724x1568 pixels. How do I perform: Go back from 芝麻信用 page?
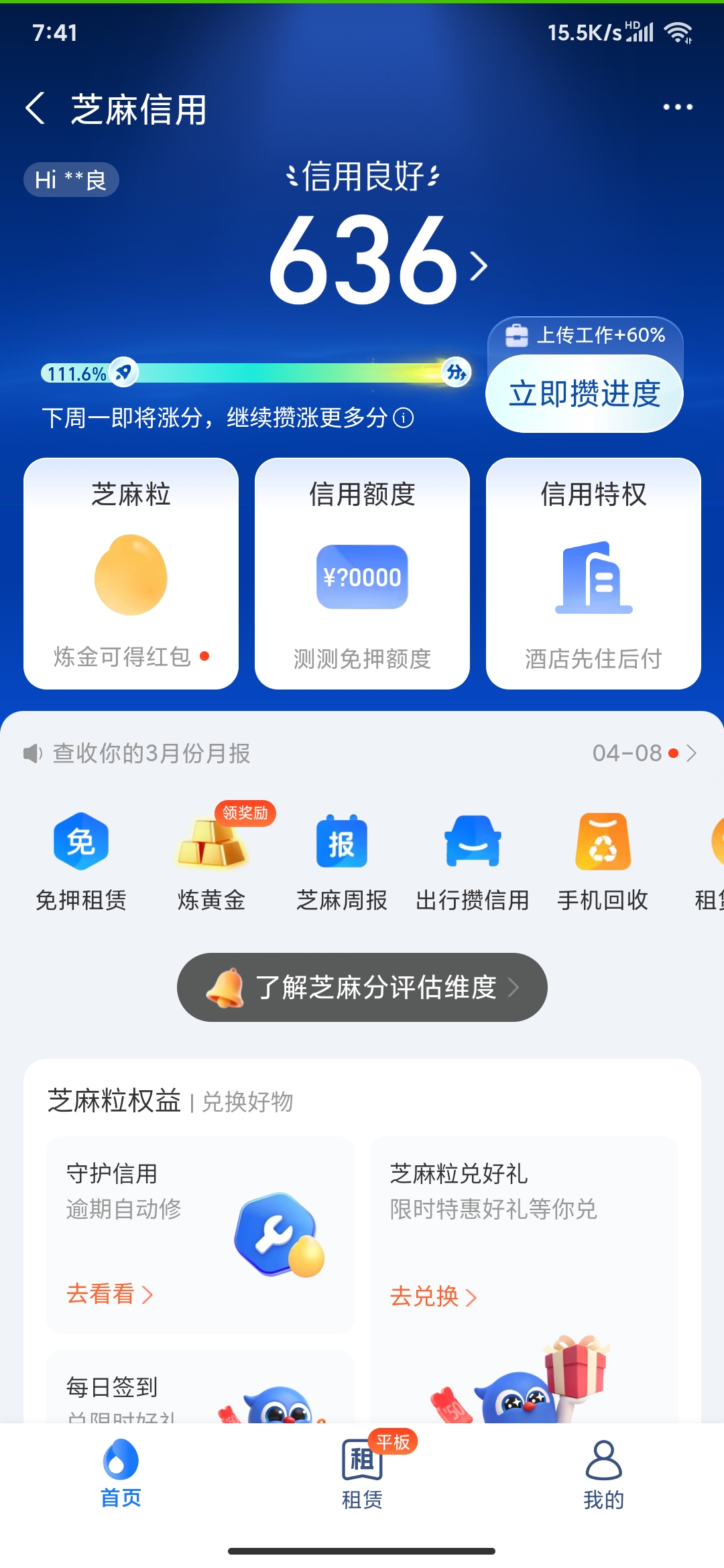pos(36,109)
